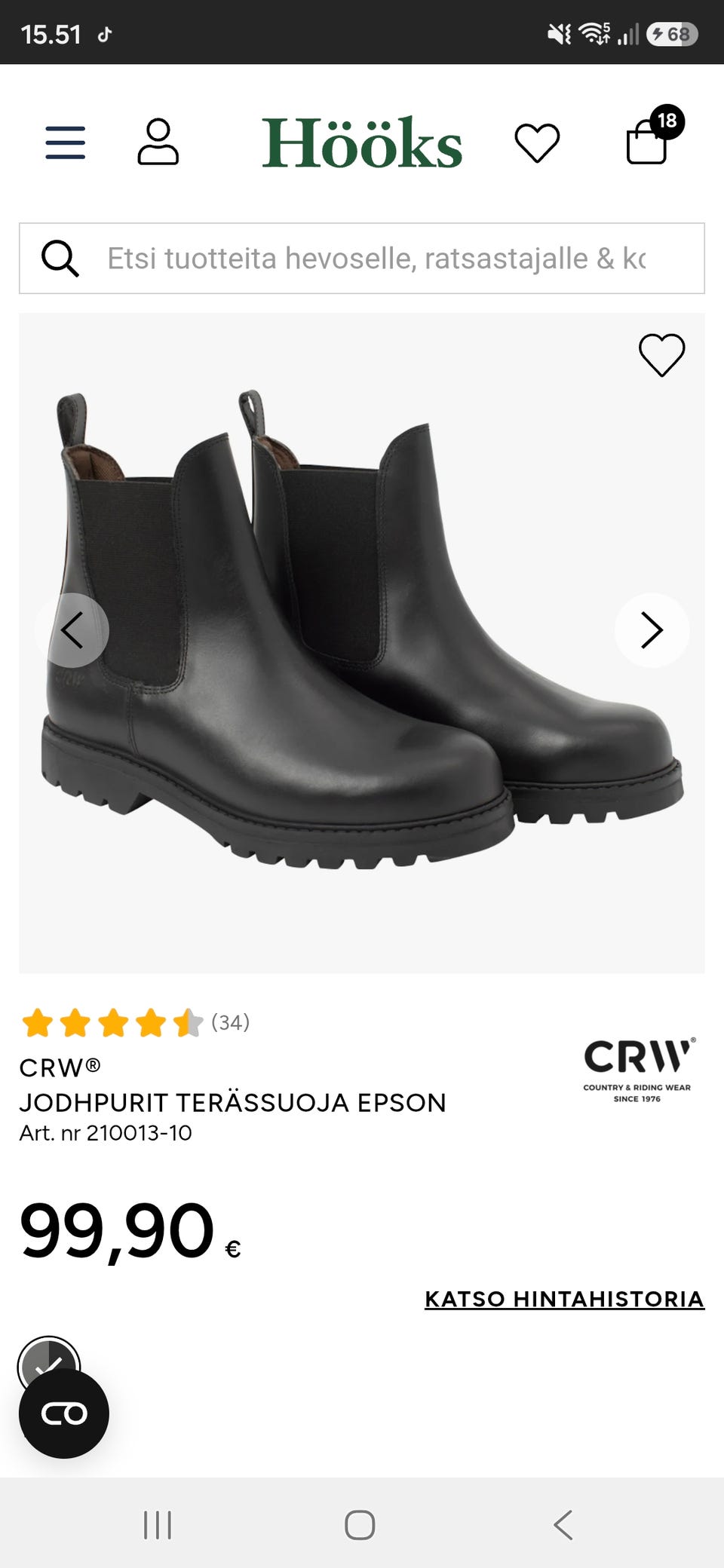This screenshot has height=1568, width=724.
Task: Open the boots product image
Action: 362,642
